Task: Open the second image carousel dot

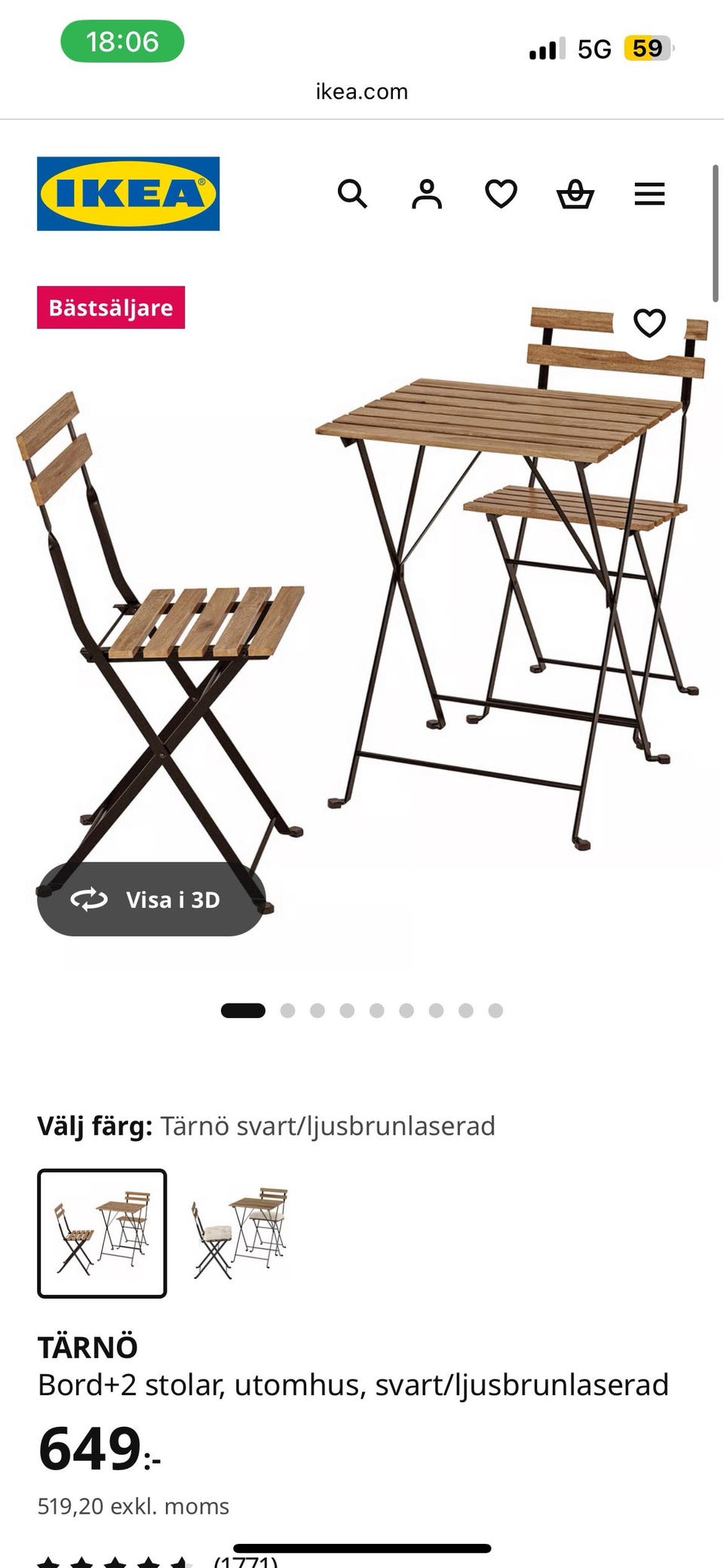Action: [x=289, y=1010]
